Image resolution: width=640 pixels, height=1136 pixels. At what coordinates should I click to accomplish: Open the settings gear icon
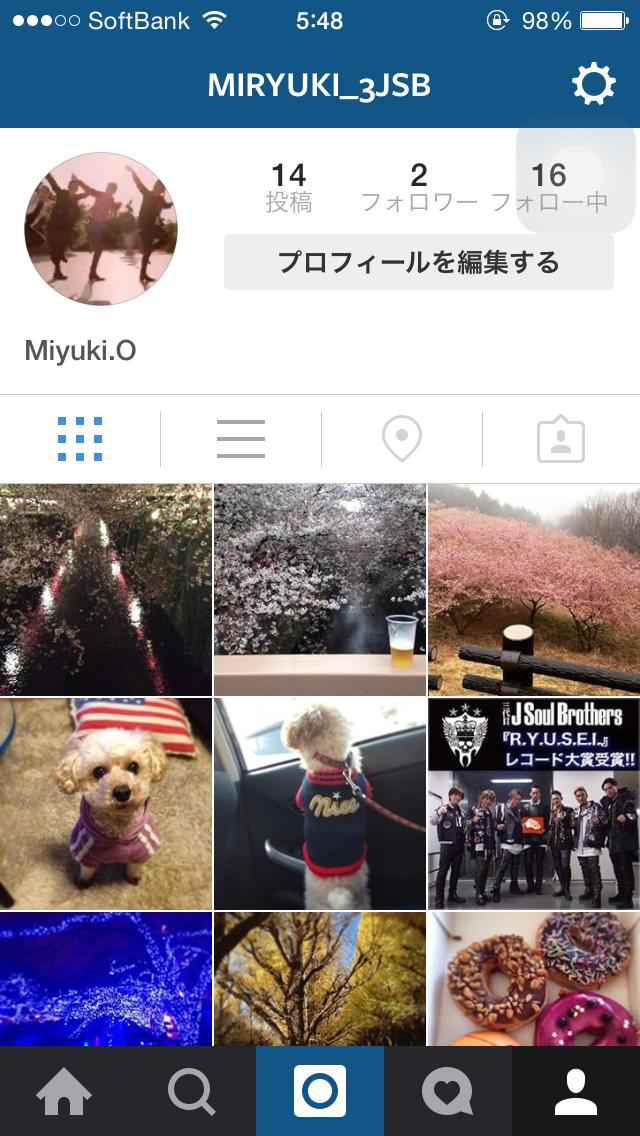coord(593,85)
